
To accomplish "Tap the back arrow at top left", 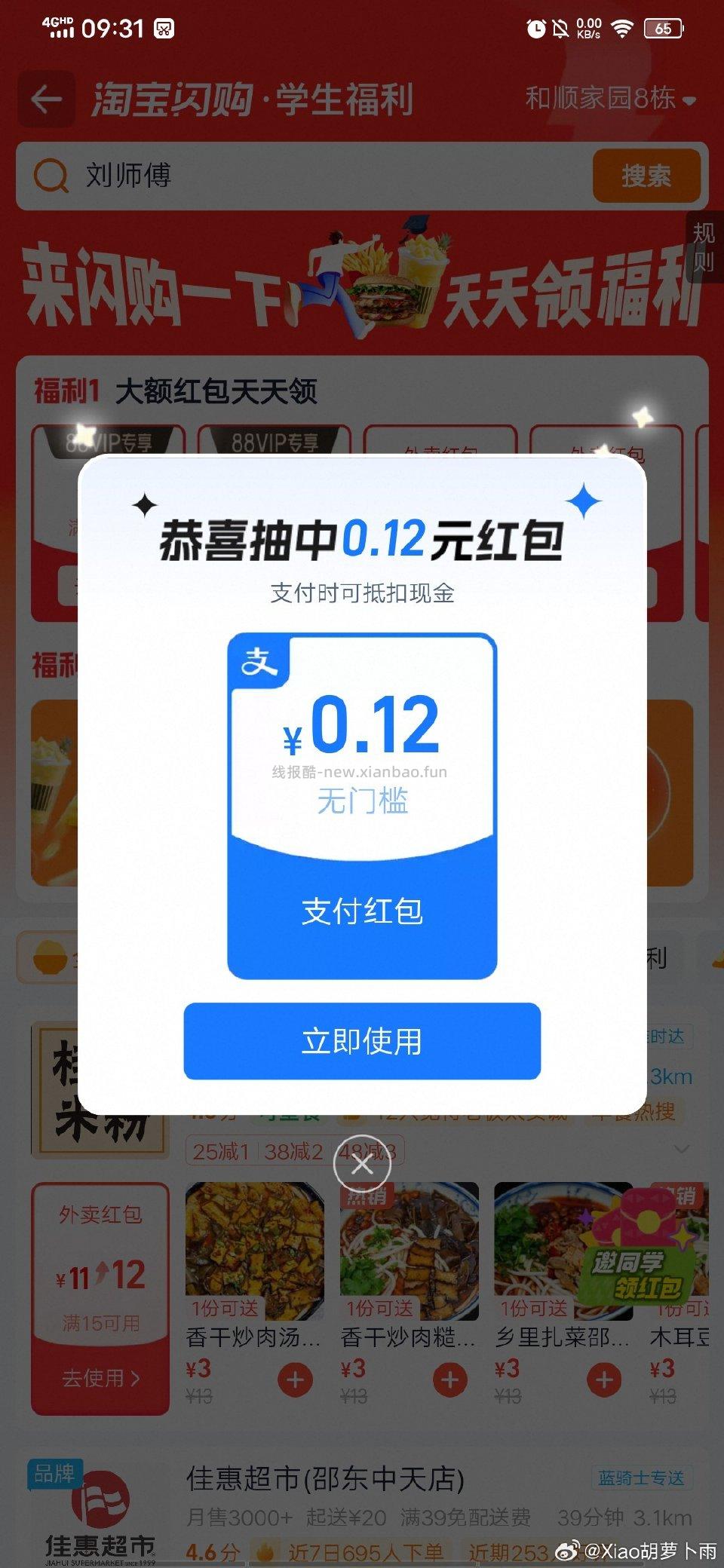I will tap(45, 100).
